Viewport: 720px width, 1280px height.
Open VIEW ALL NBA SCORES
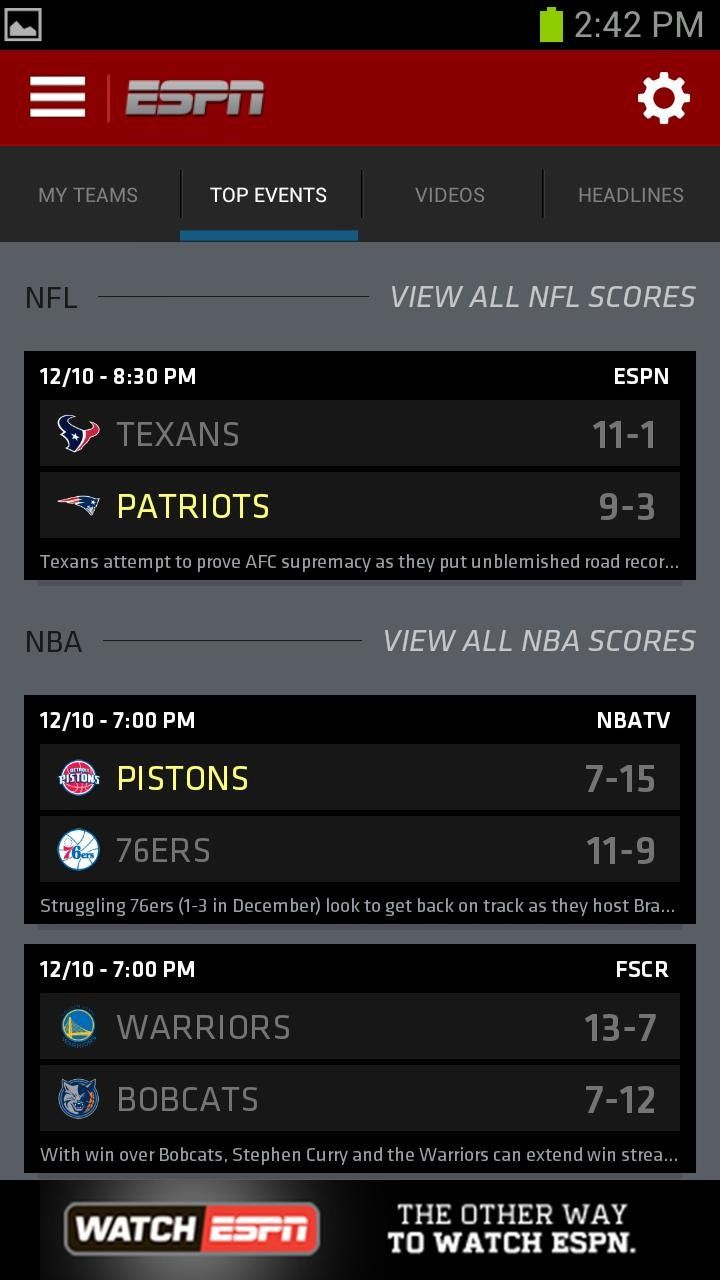pyautogui.click(x=539, y=641)
